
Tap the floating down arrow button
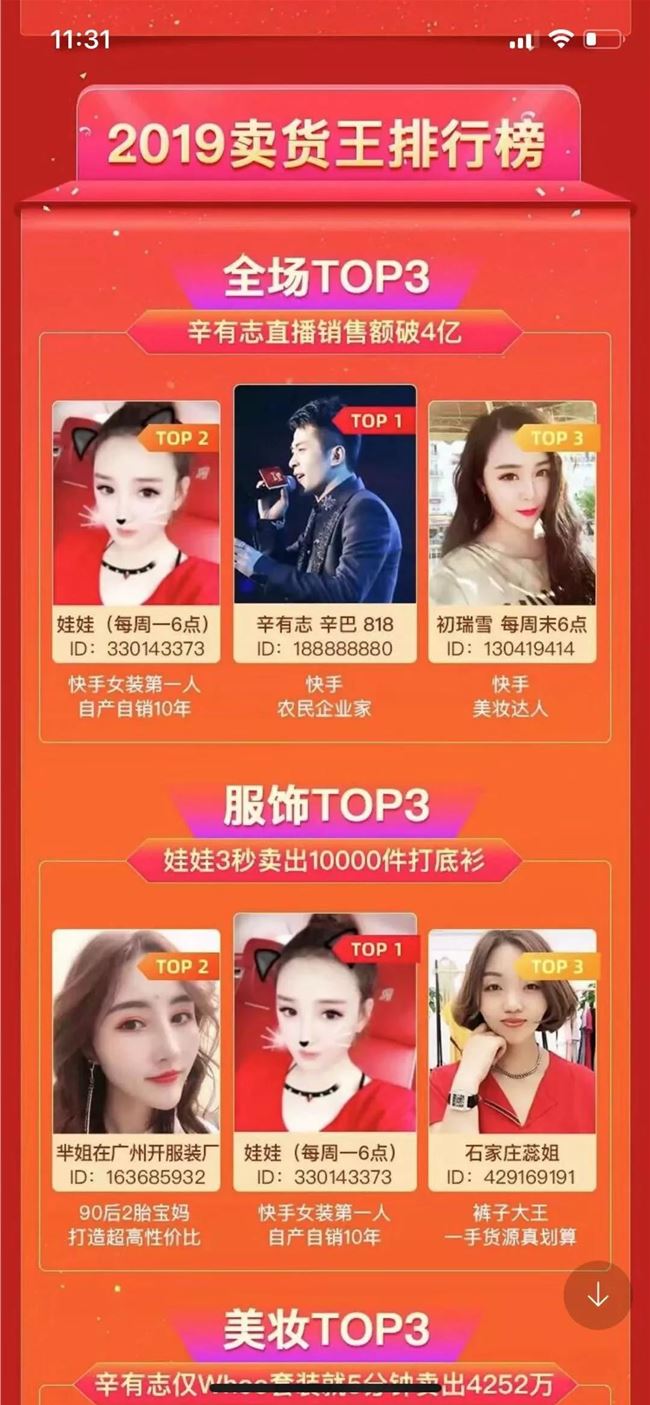click(x=597, y=1295)
